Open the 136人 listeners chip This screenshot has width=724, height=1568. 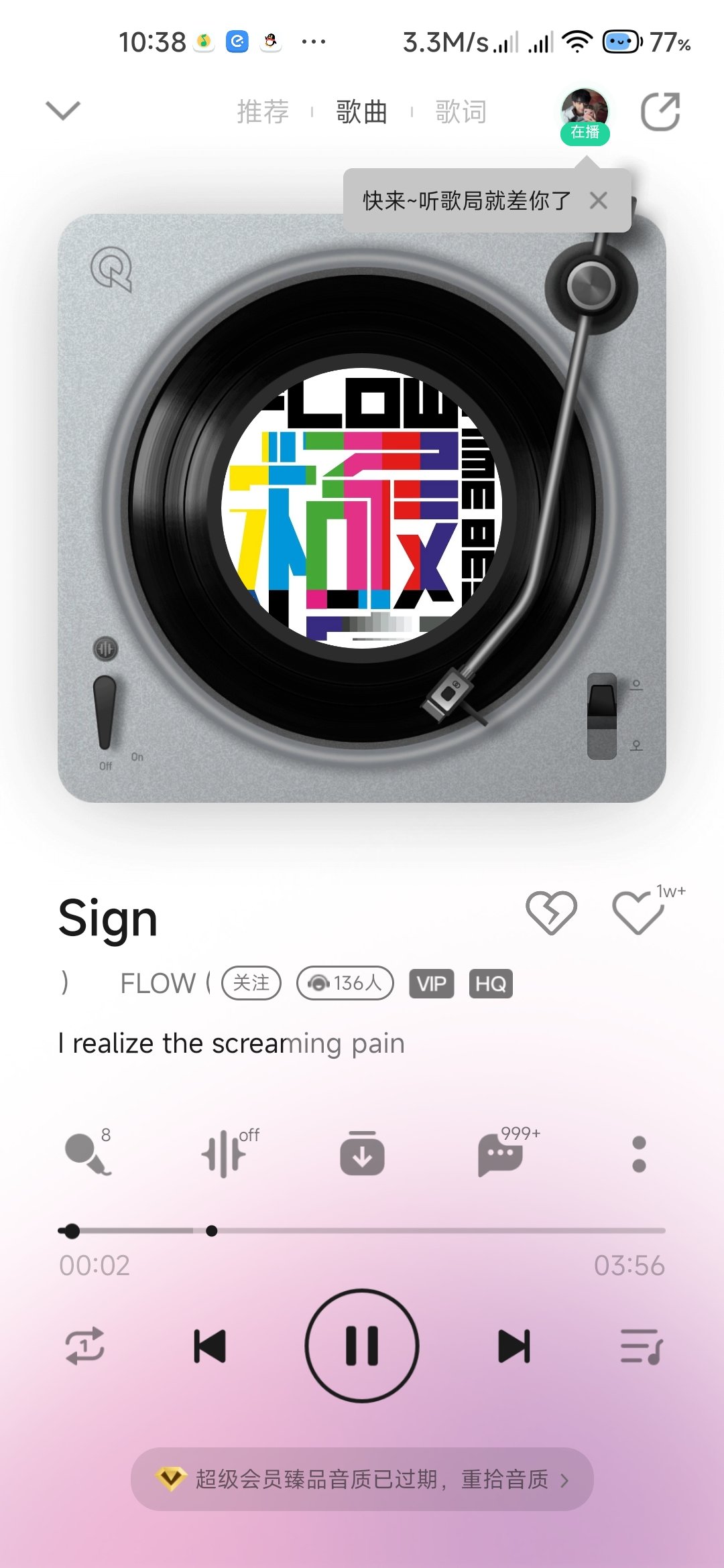[345, 983]
